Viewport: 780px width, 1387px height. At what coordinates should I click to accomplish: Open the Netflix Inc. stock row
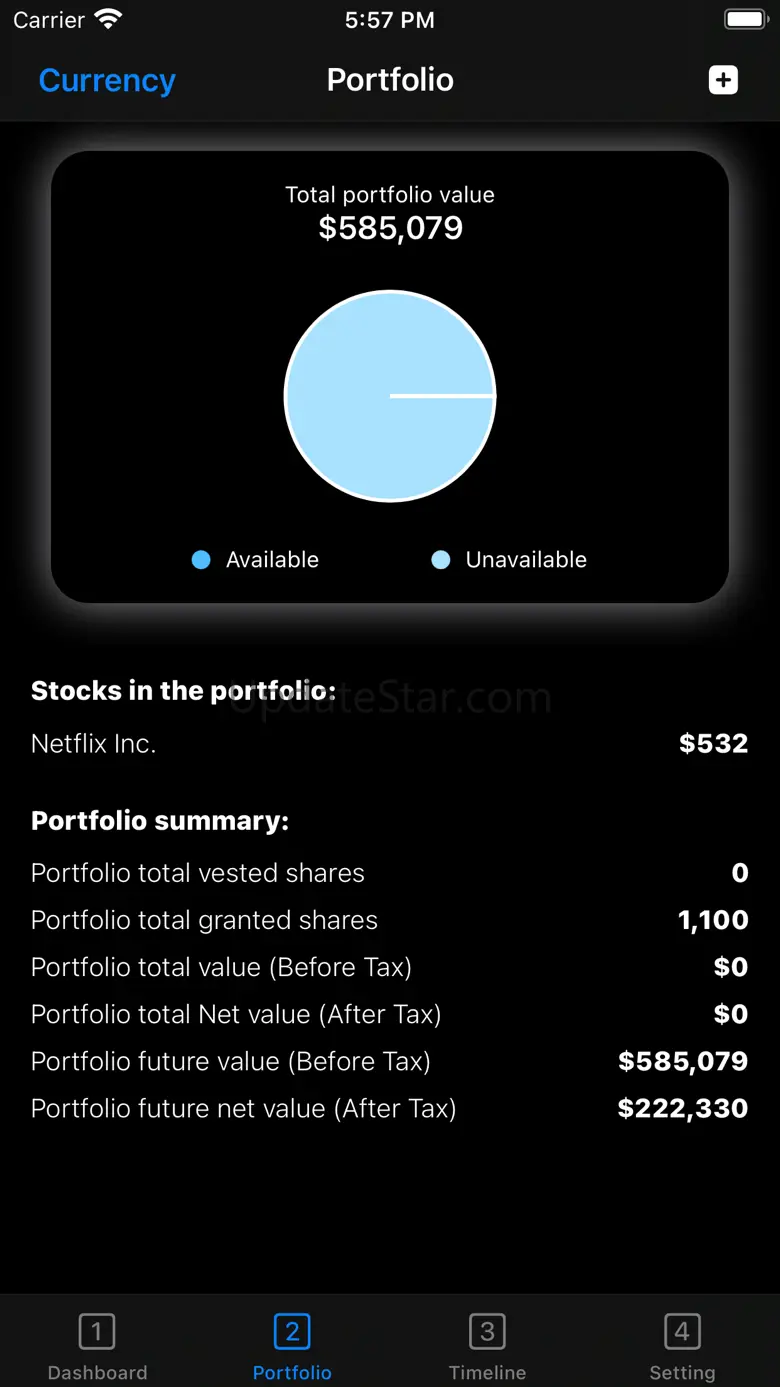(389, 743)
